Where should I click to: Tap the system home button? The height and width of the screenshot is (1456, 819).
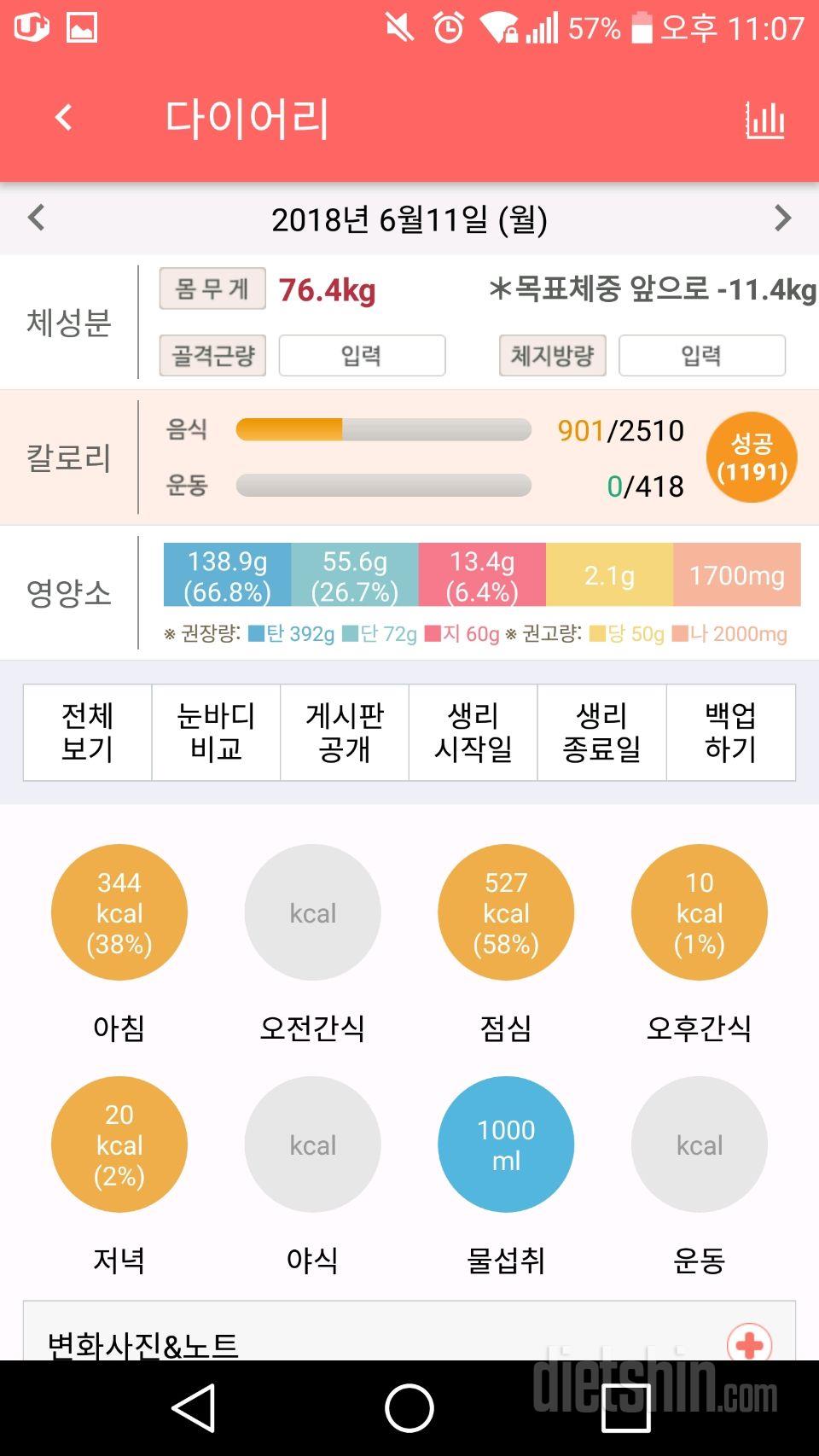[409, 1408]
